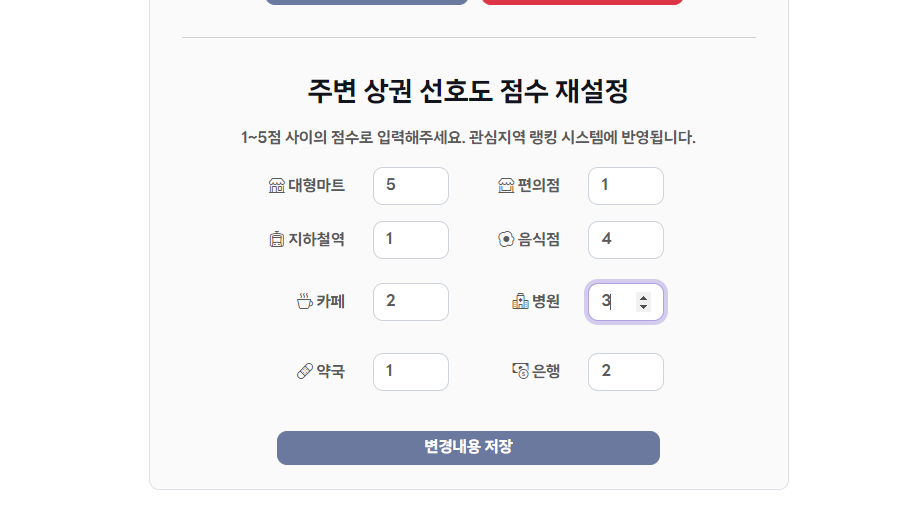The image size is (908, 513).
Task: Edit the 은행 score input
Action: click(625, 372)
